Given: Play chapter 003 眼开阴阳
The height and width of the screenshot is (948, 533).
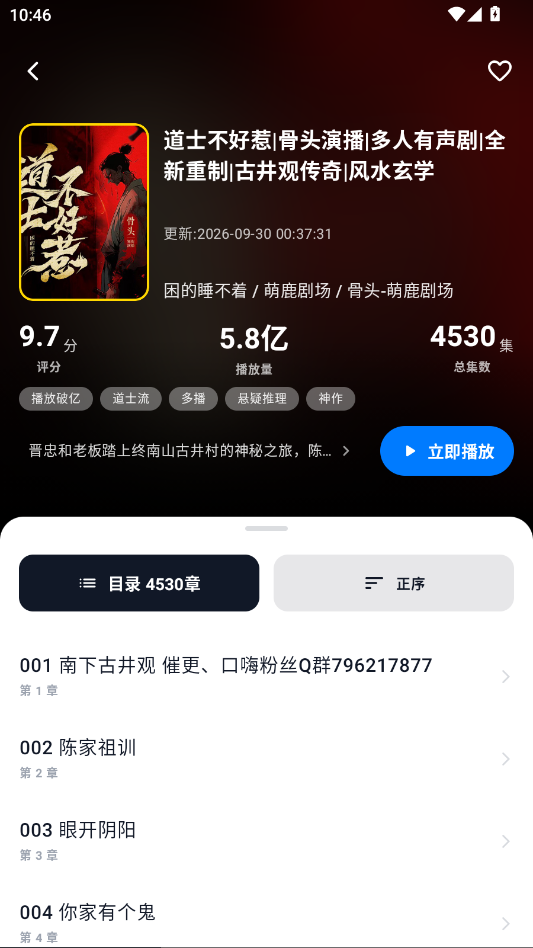Looking at the screenshot, I should click(x=266, y=841).
